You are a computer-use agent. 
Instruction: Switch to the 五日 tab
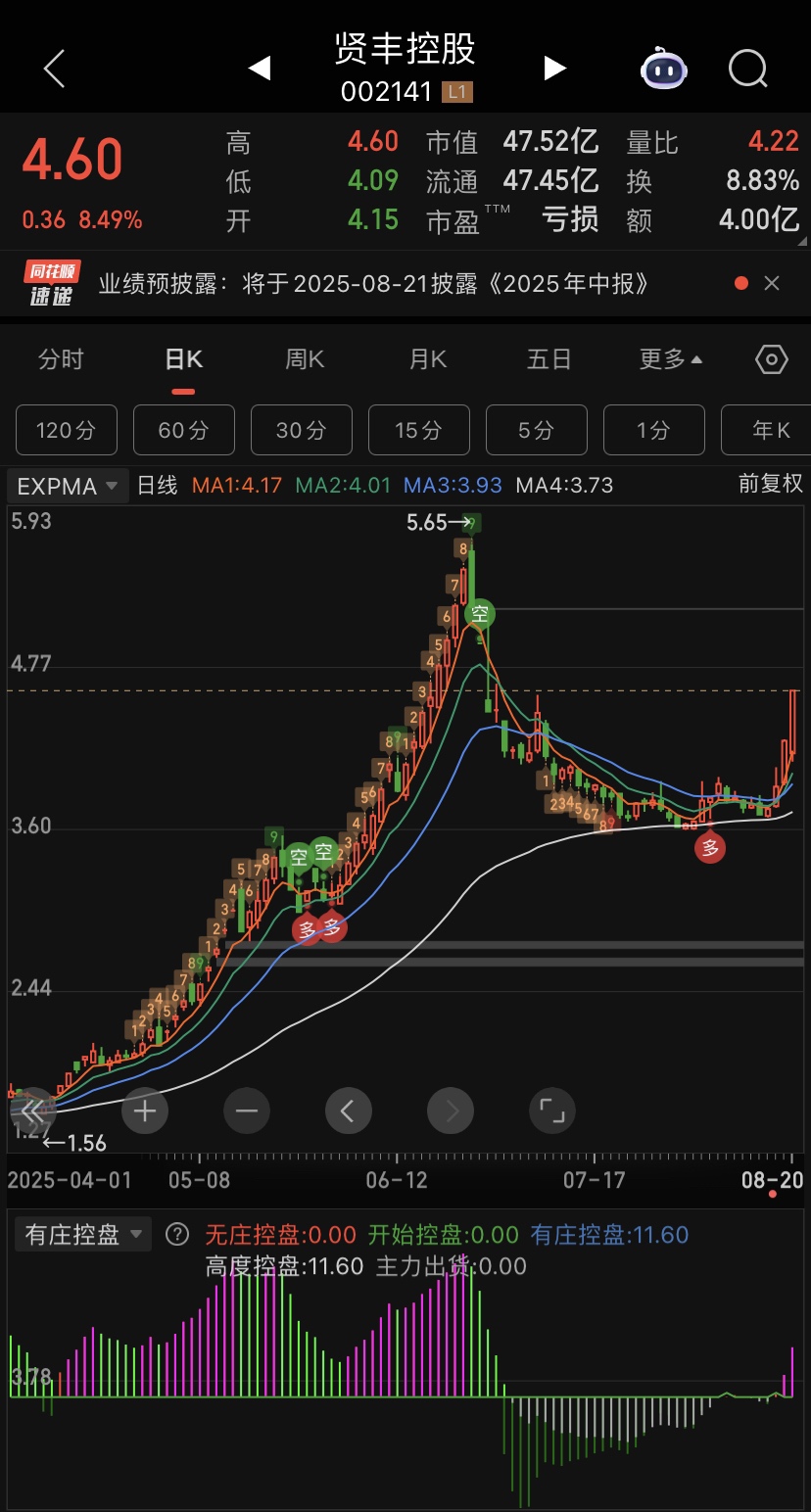549,359
